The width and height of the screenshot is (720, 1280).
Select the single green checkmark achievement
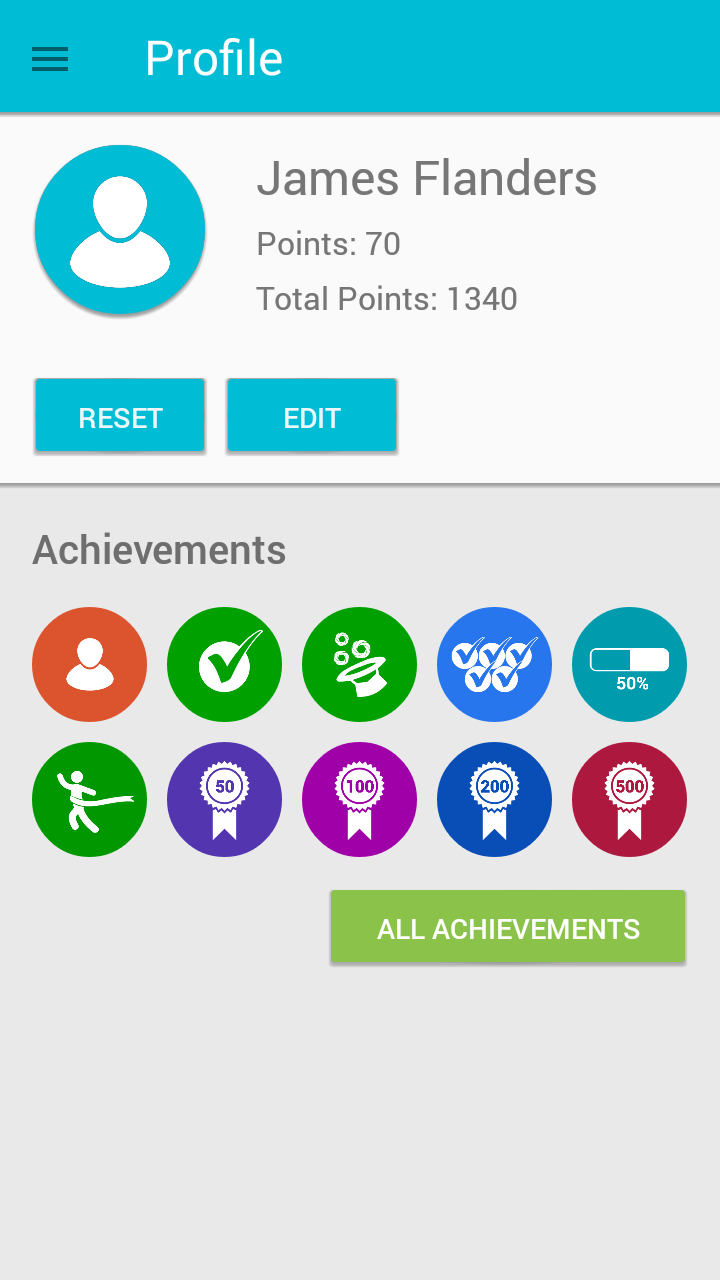coord(224,664)
